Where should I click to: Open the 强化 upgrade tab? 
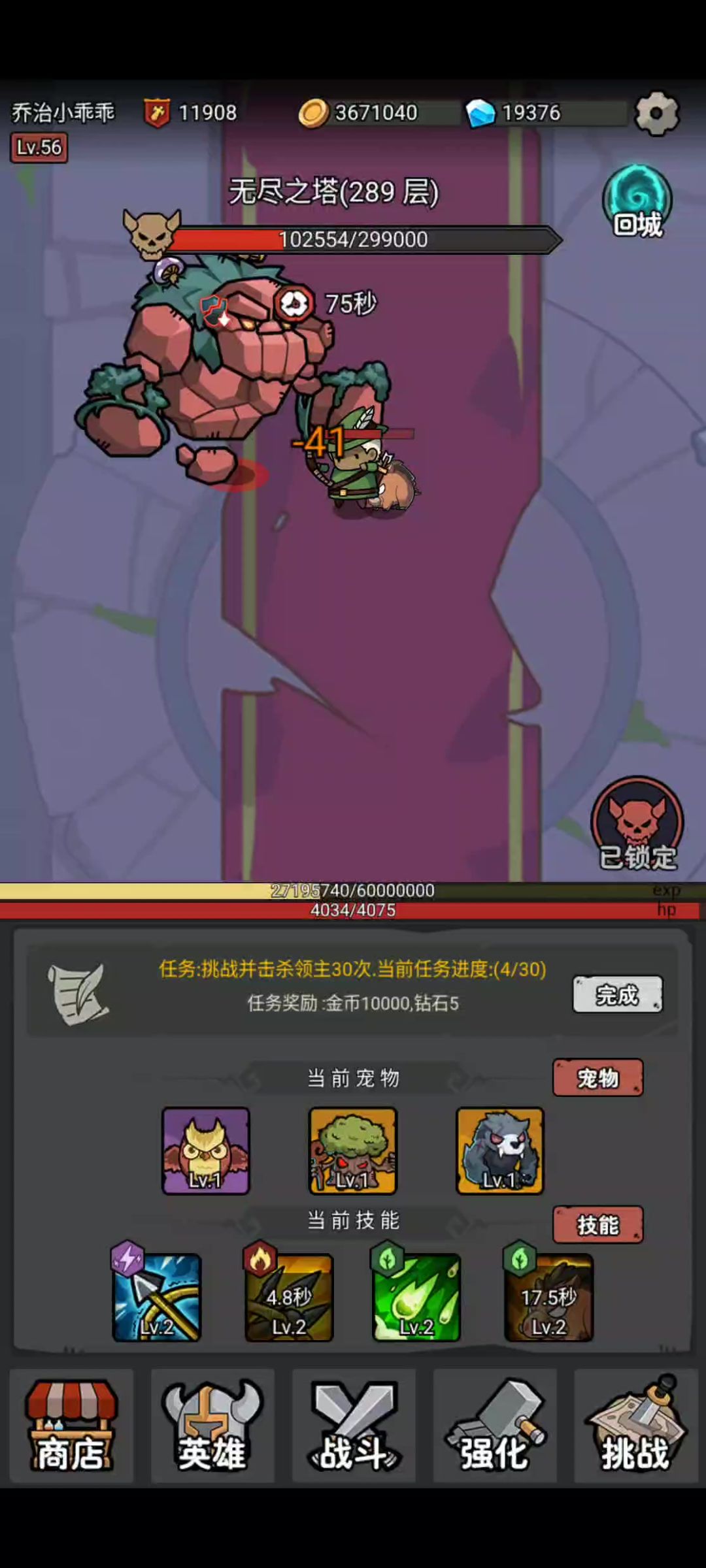point(495,1426)
